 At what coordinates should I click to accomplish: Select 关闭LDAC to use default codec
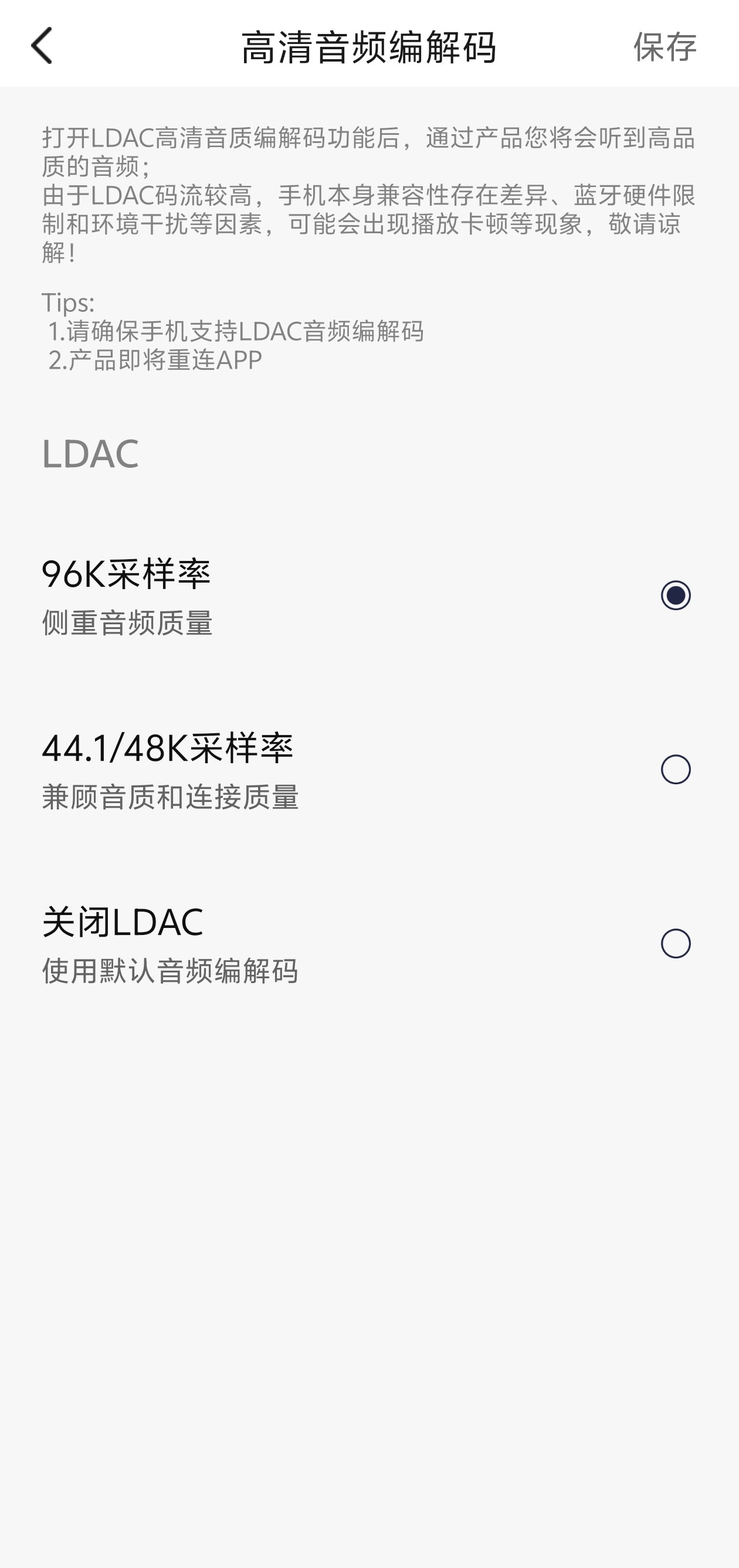pos(675,944)
